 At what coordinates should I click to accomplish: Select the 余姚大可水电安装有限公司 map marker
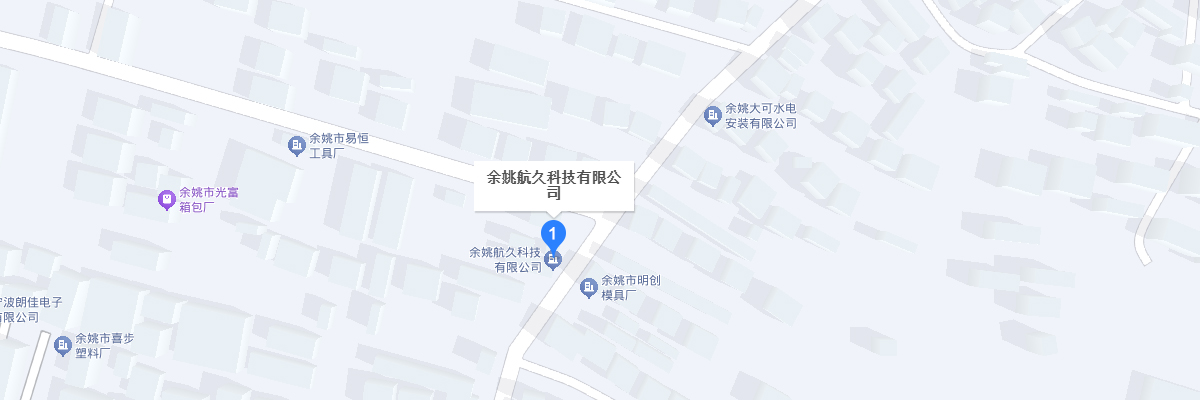pyautogui.click(x=712, y=116)
